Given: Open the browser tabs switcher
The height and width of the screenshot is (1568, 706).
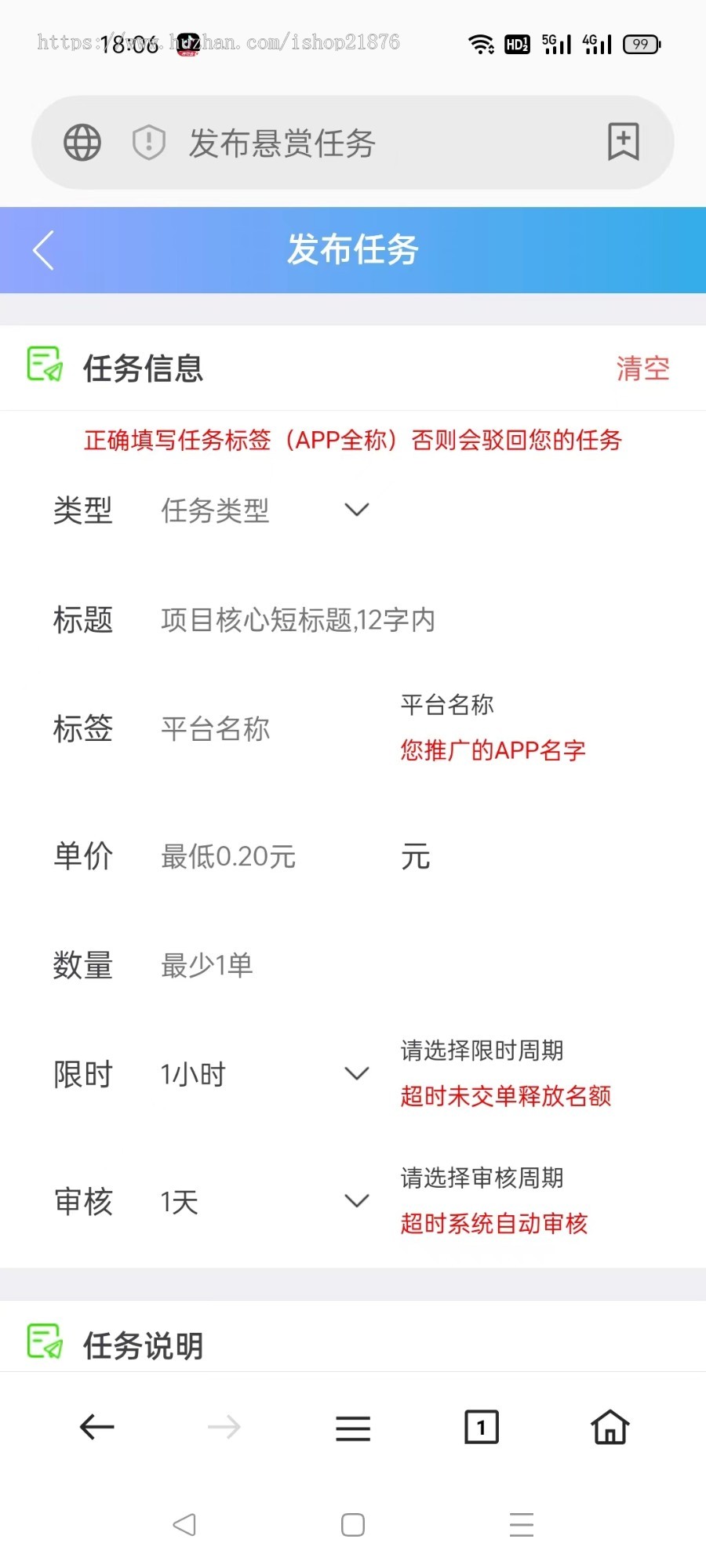Looking at the screenshot, I should point(481,1428).
